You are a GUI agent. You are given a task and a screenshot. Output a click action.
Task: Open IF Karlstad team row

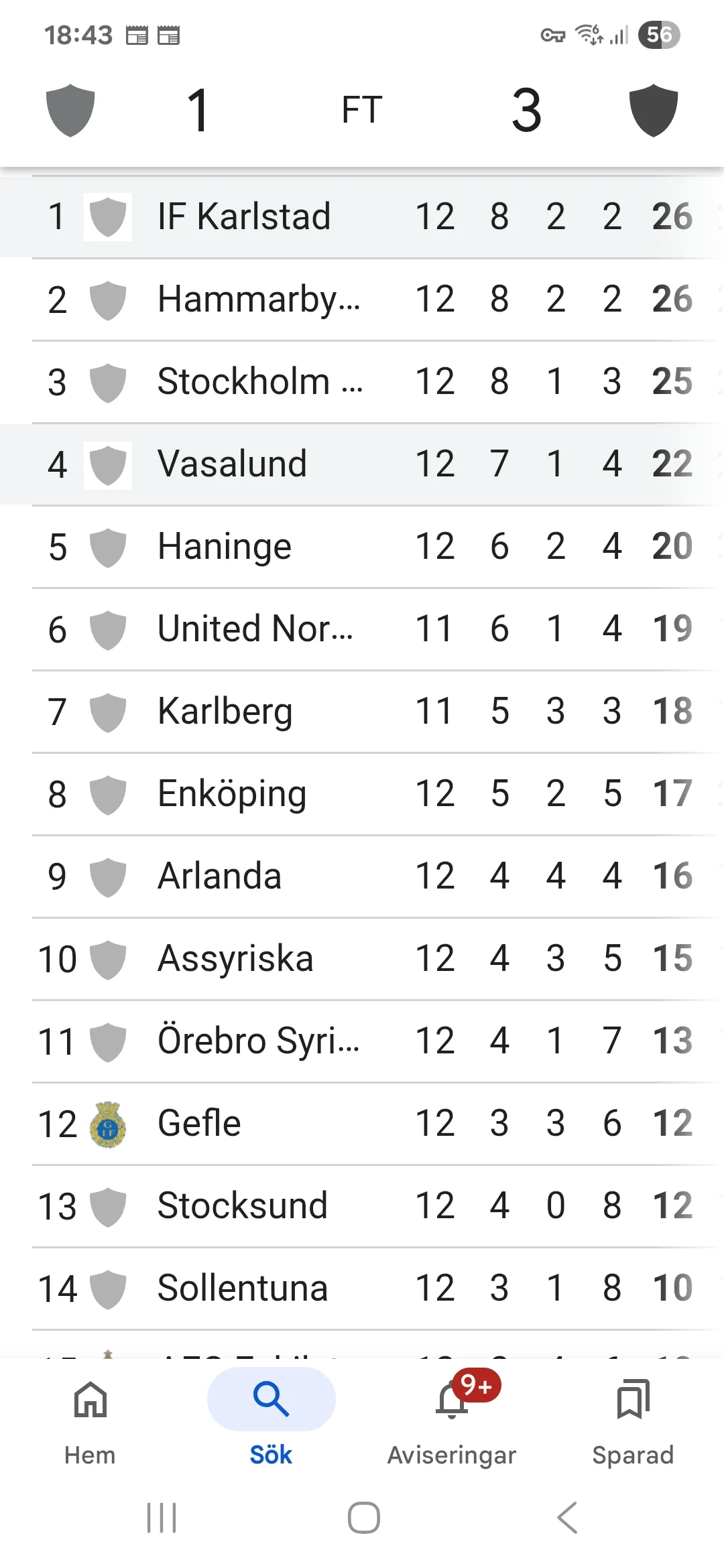[243, 216]
